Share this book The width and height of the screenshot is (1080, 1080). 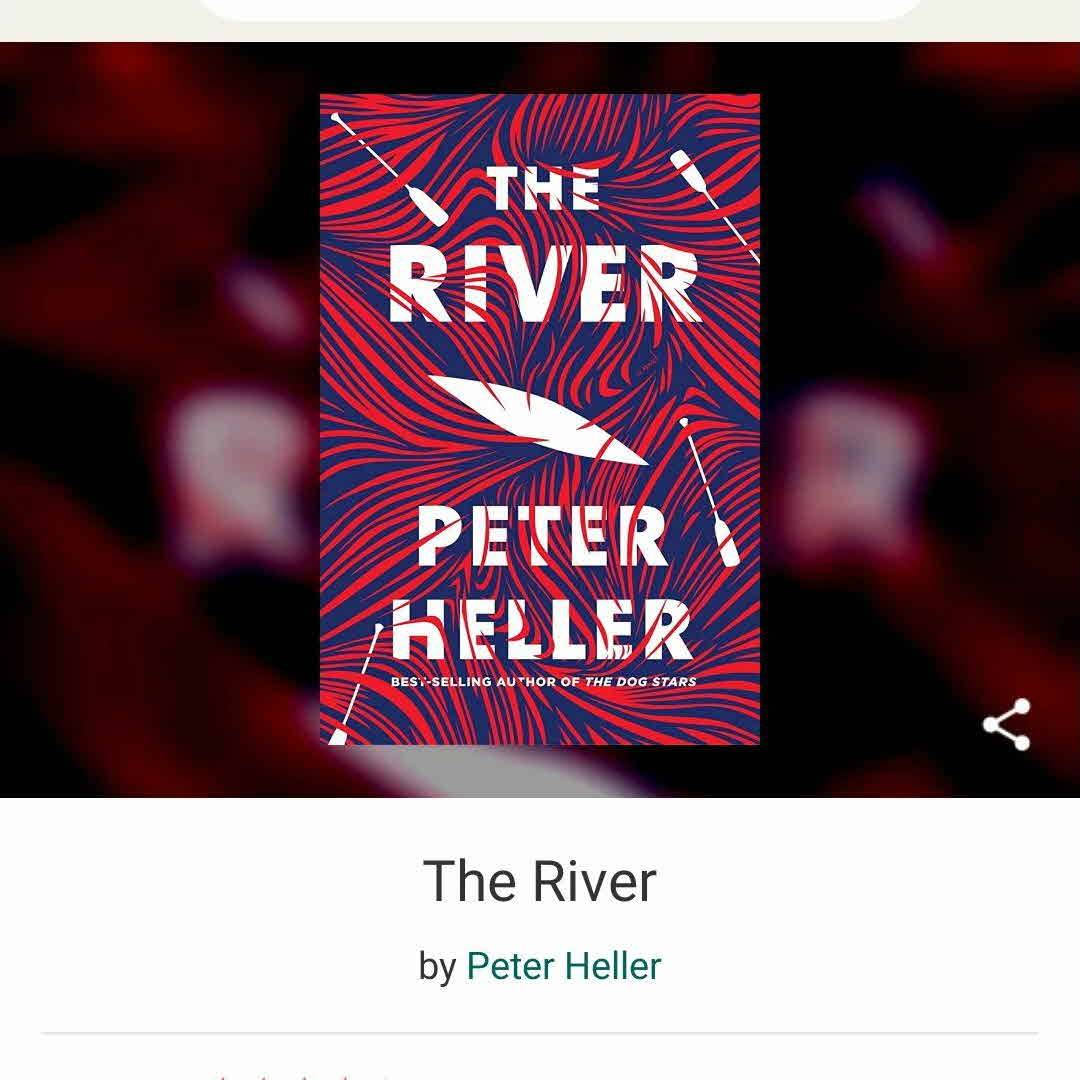(x=1006, y=725)
